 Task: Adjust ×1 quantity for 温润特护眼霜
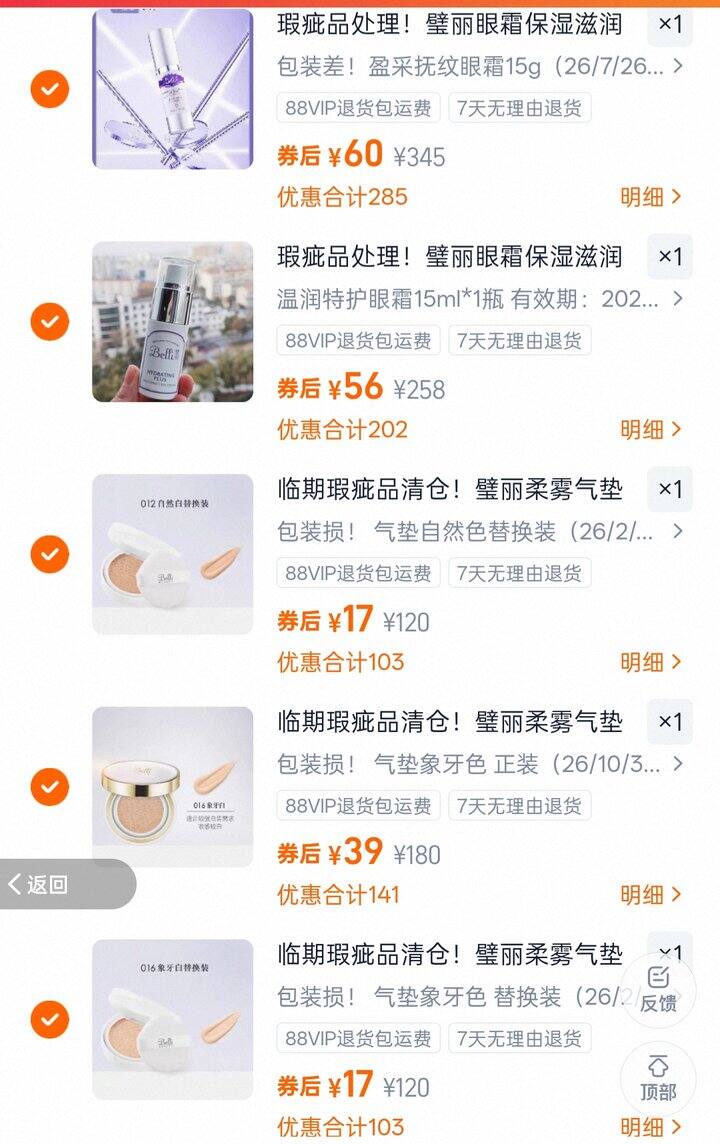pyautogui.click(x=670, y=256)
